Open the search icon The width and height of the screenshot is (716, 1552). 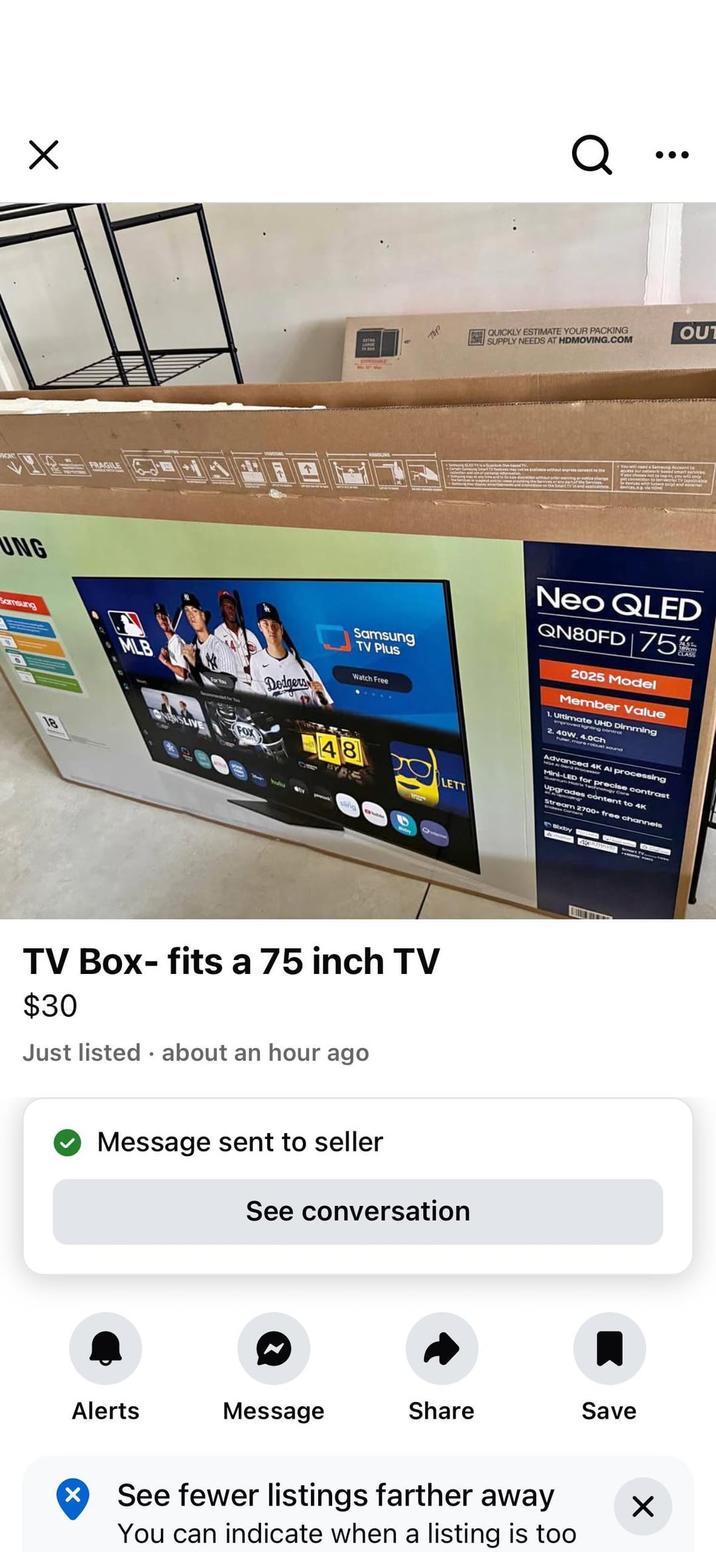[591, 155]
